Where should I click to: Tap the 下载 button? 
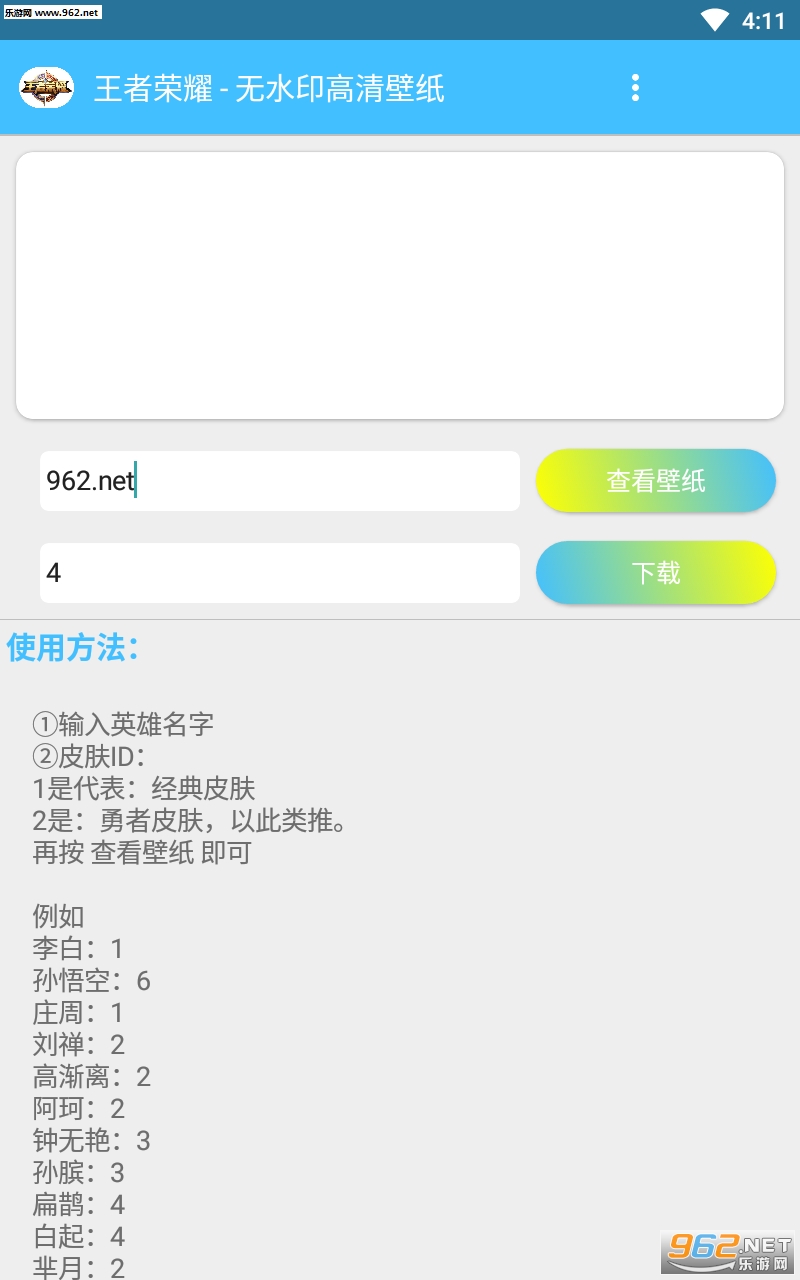tap(656, 573)
